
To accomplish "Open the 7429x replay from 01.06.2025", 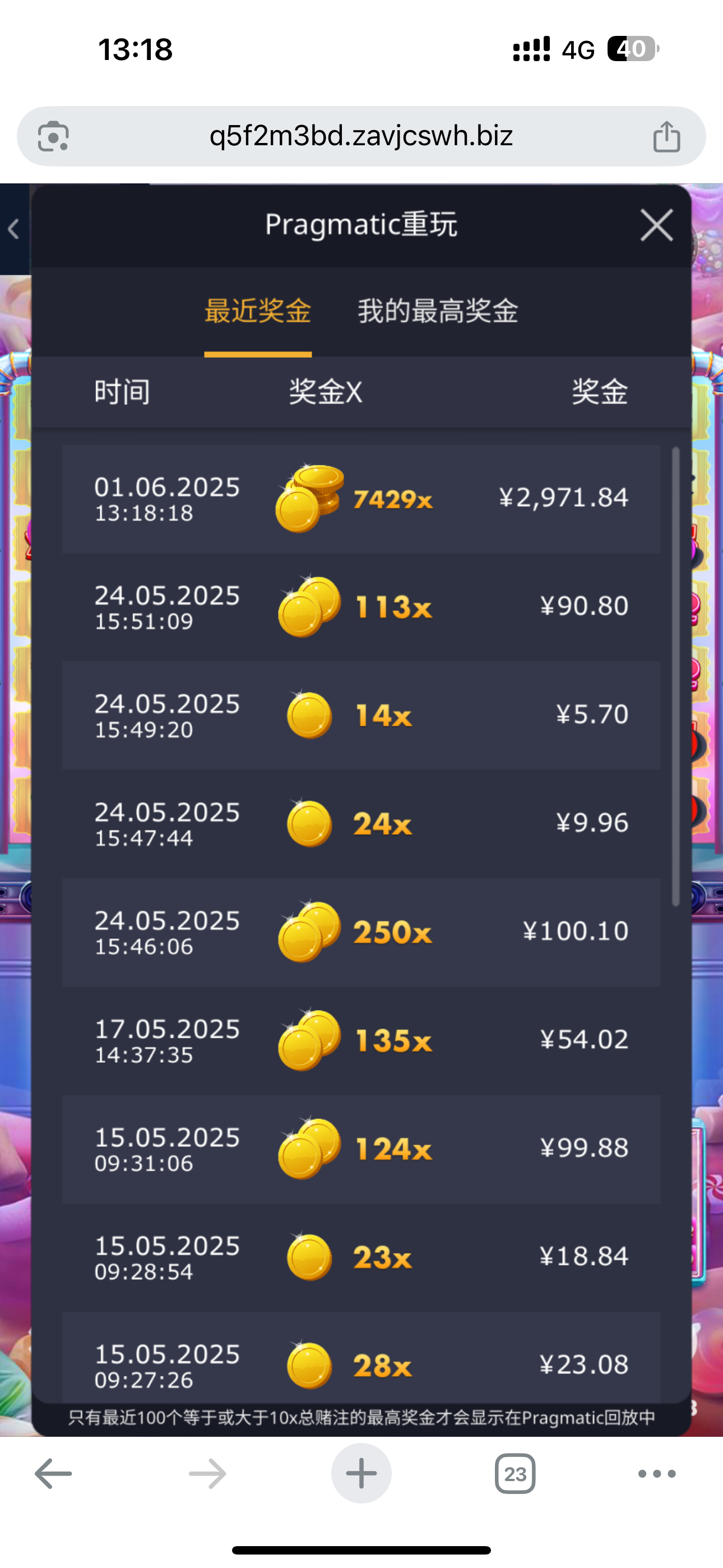I will click(361, 499).
